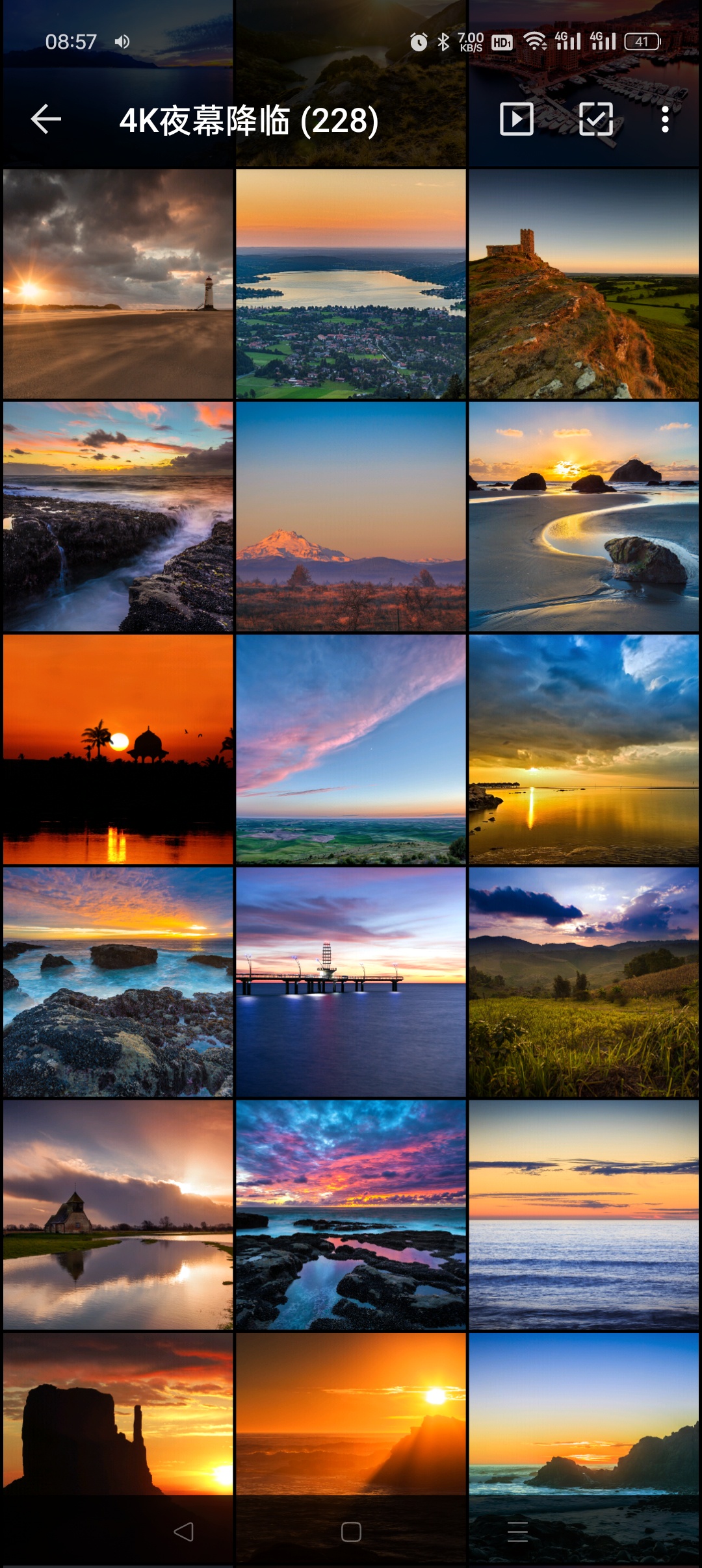View the pink cloud streak sky photo
Viewport: 702px width, 1568px height.
pos(351,749)
